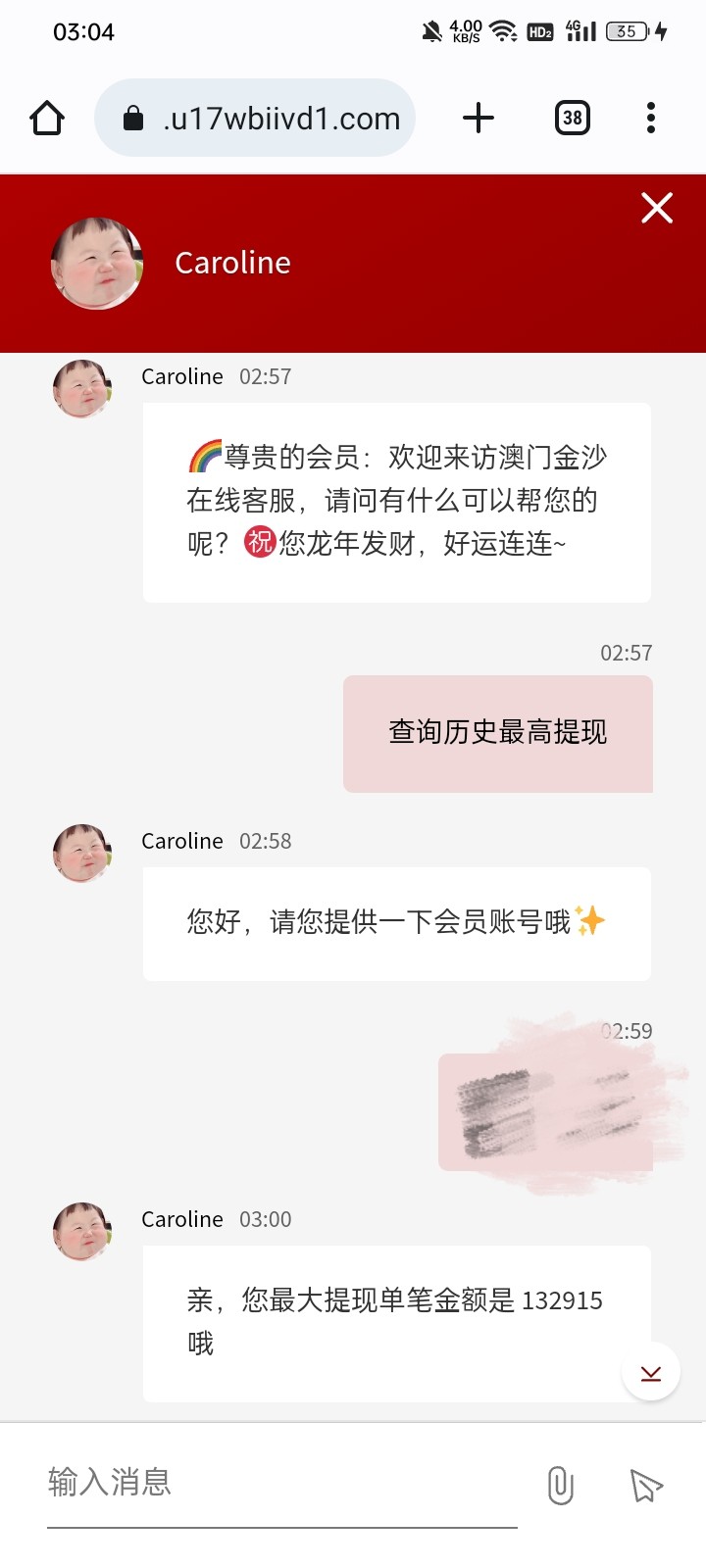Open the tab switcher showing 38 tabs
This screenshot has height=1568, width=706.
pyautogui.click(x=573, y=119)
